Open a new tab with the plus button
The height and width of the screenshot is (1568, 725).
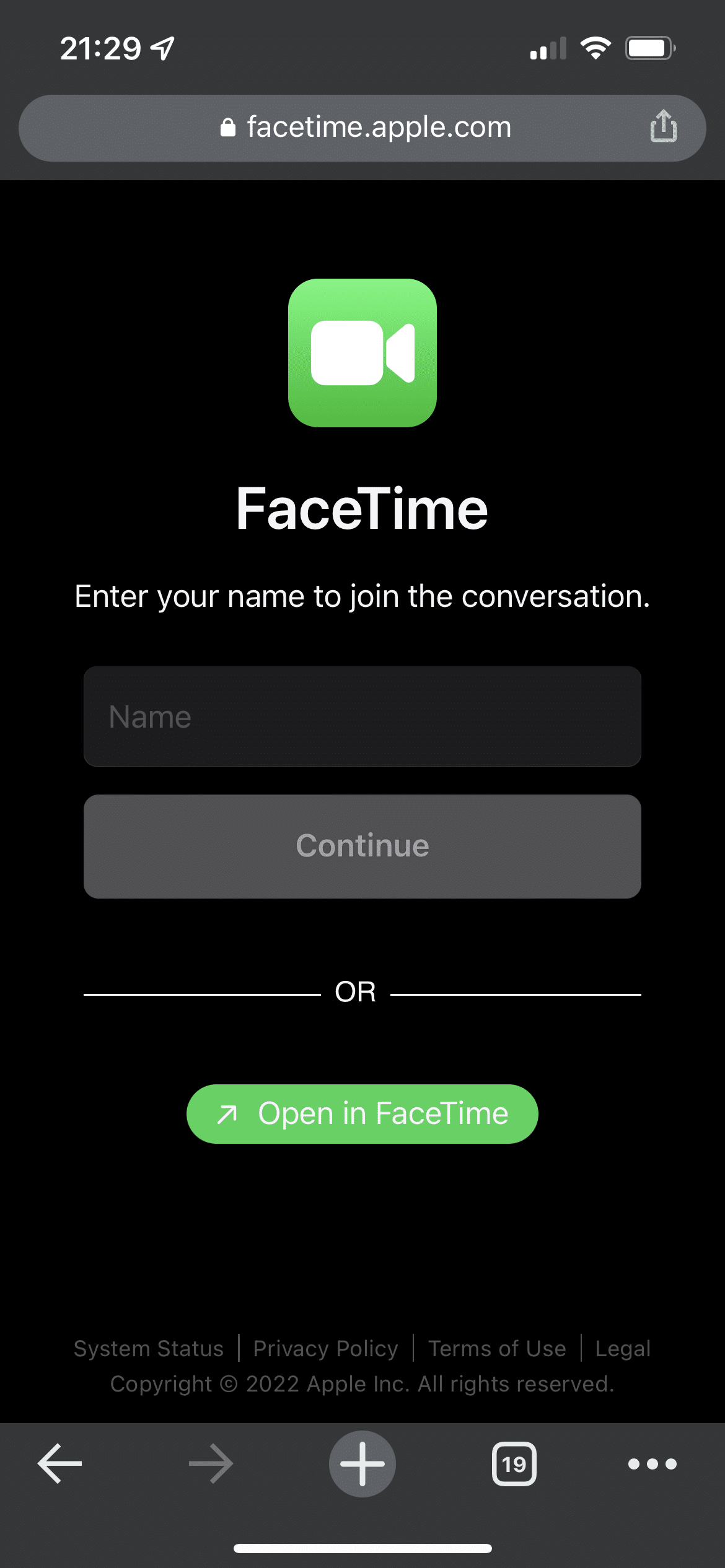362,1463
